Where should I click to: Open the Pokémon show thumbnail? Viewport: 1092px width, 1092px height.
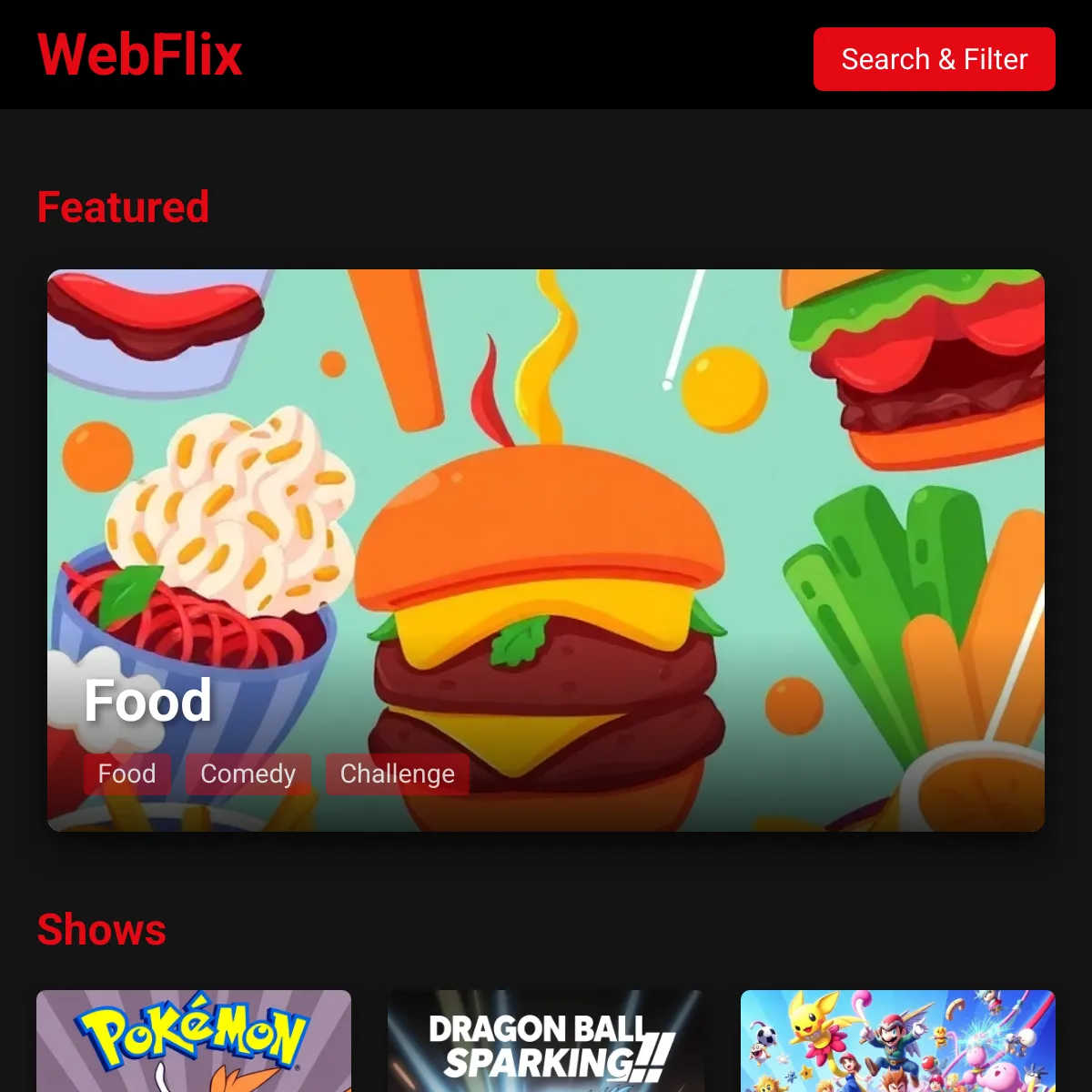pos(193,1042)
